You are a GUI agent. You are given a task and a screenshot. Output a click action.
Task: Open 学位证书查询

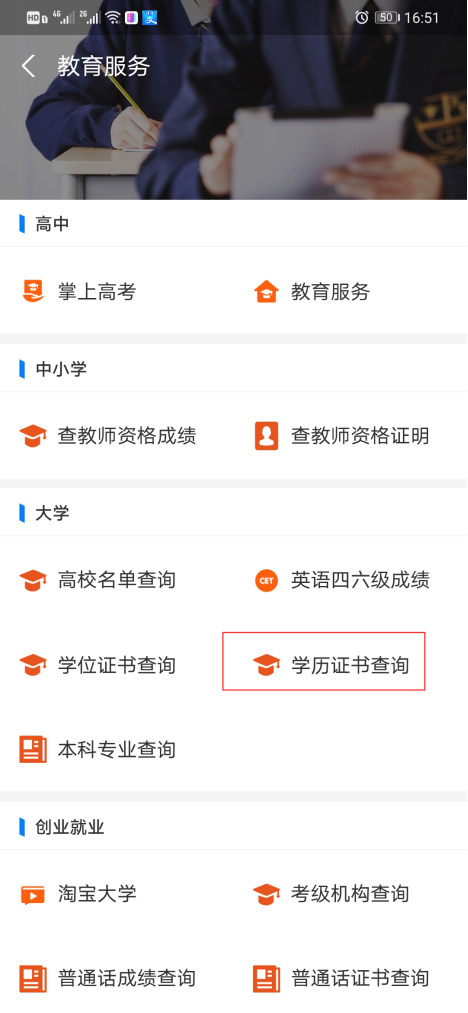pos(98,665)
